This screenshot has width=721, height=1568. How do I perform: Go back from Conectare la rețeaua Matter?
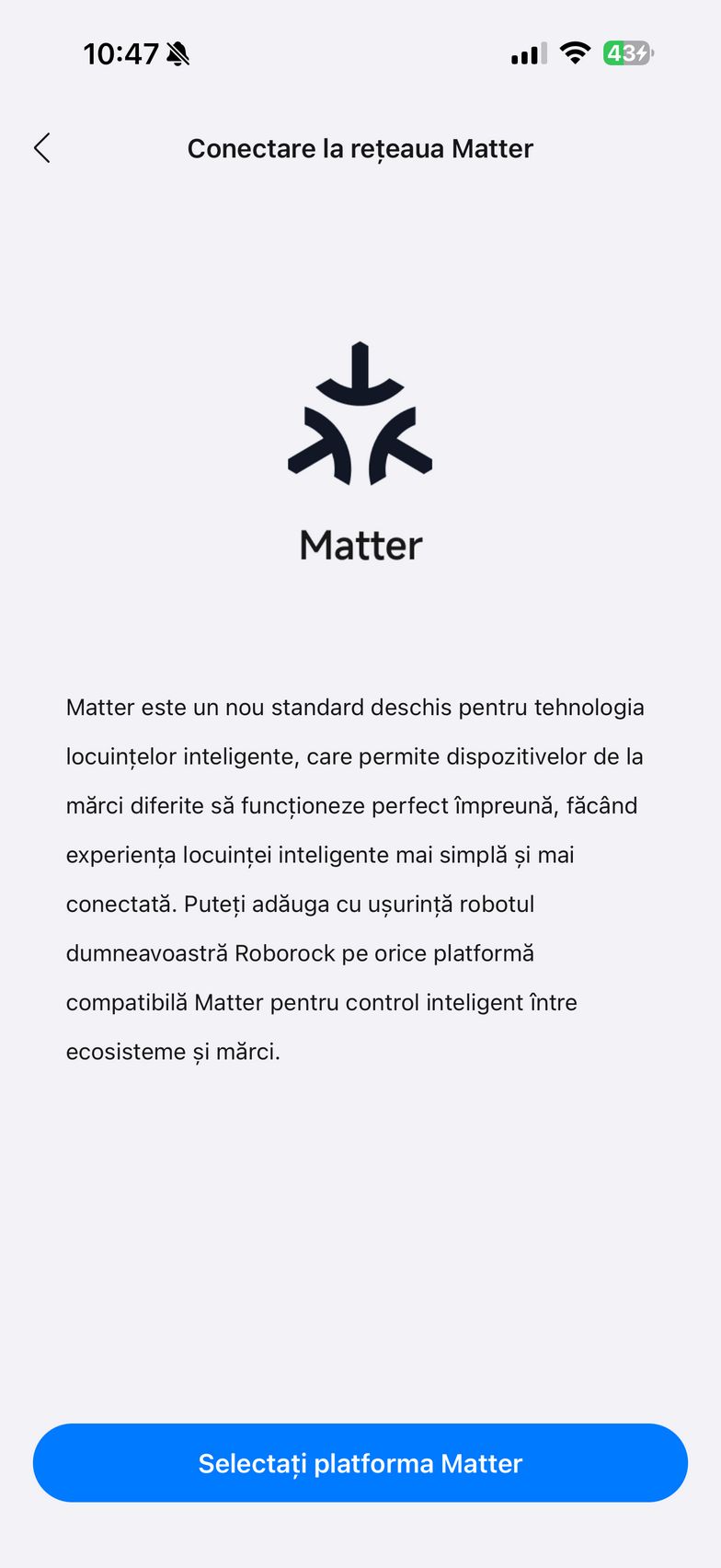[x=42, y=148]
